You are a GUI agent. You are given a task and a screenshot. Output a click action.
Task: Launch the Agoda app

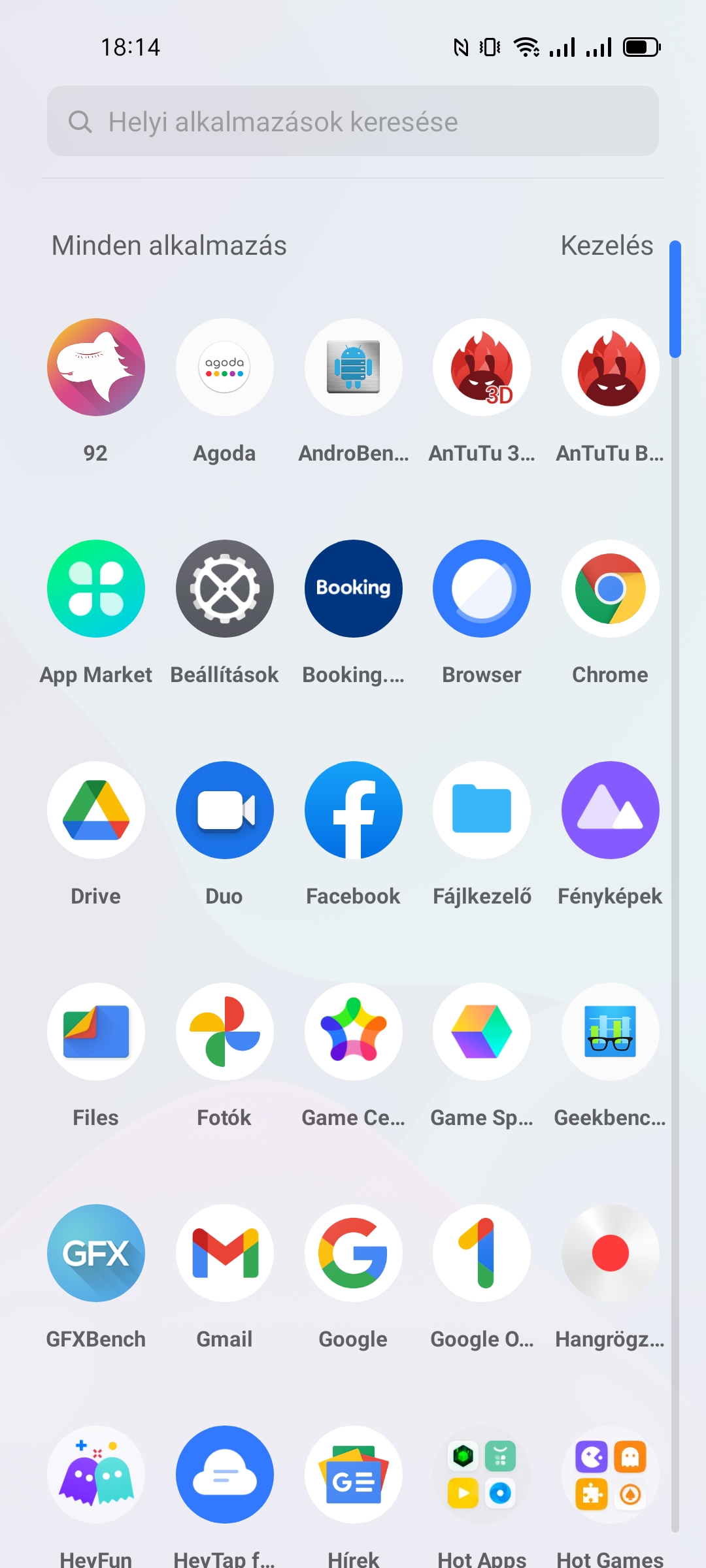pyautogui.click(x=224, y=368)
